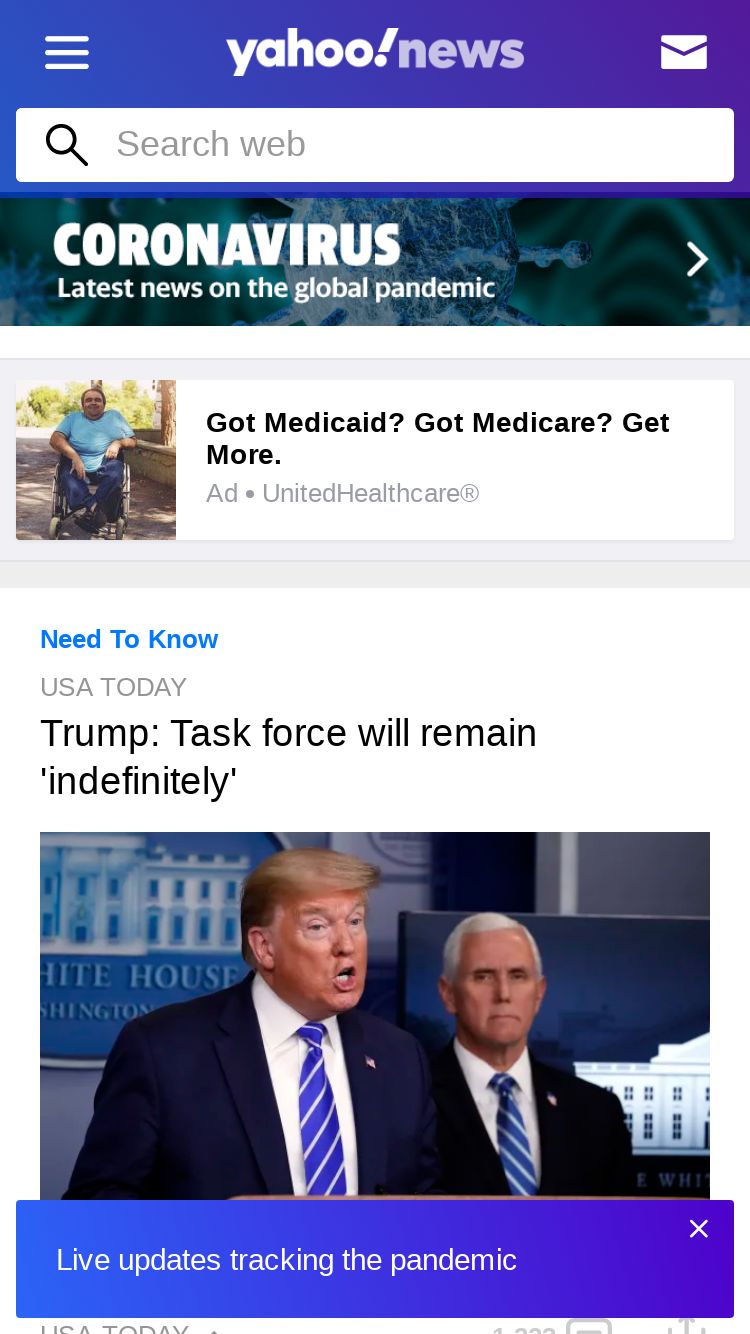Screen dimensions: 750x1334
Task: Open the Trump and Pence article photo
Action: (375, 1015)
